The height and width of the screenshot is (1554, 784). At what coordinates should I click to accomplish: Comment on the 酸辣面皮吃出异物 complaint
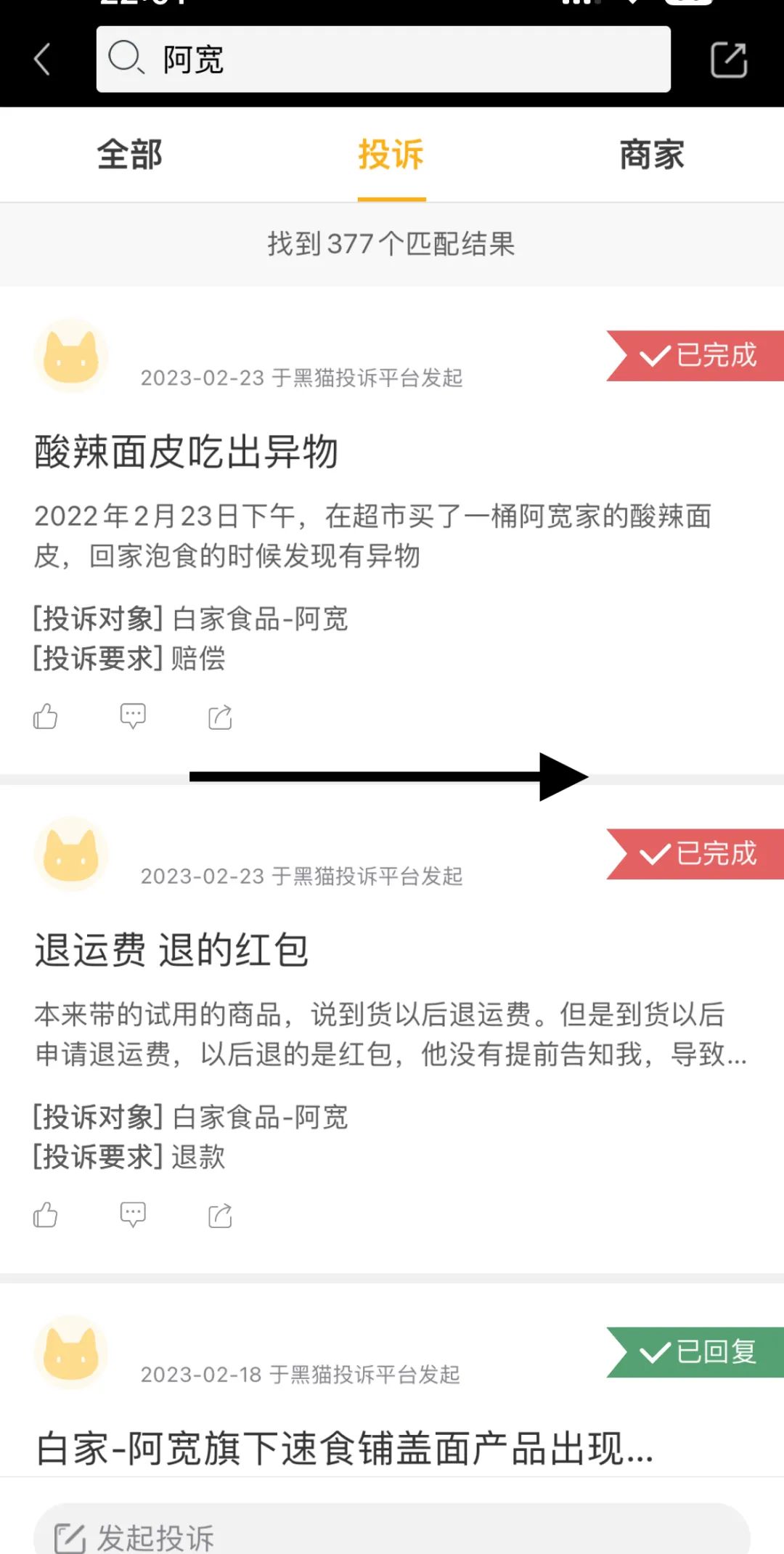tap(133, 717)
